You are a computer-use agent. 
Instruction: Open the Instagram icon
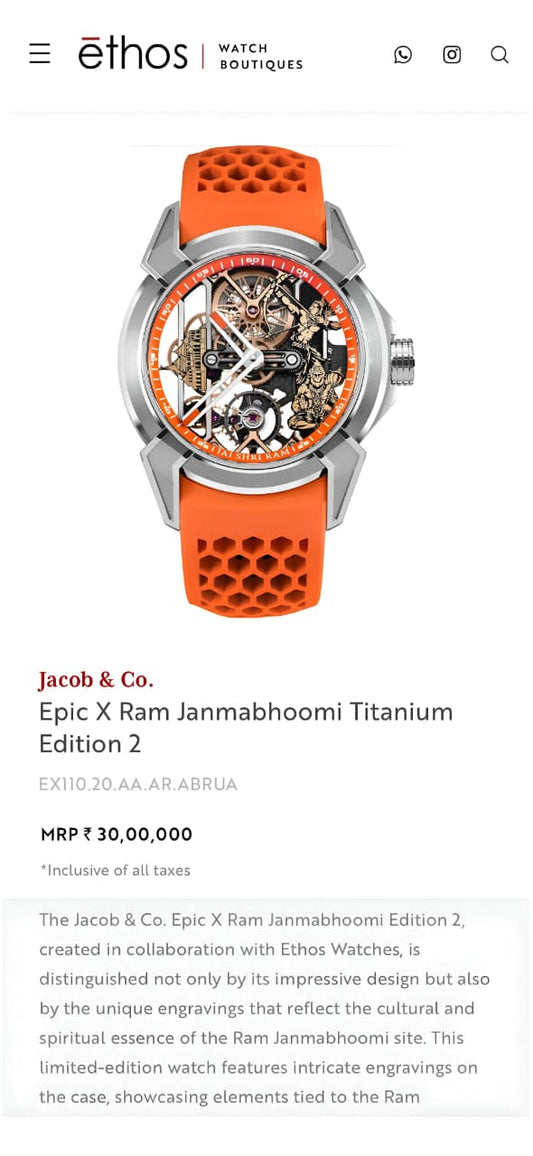click(452, 55)
